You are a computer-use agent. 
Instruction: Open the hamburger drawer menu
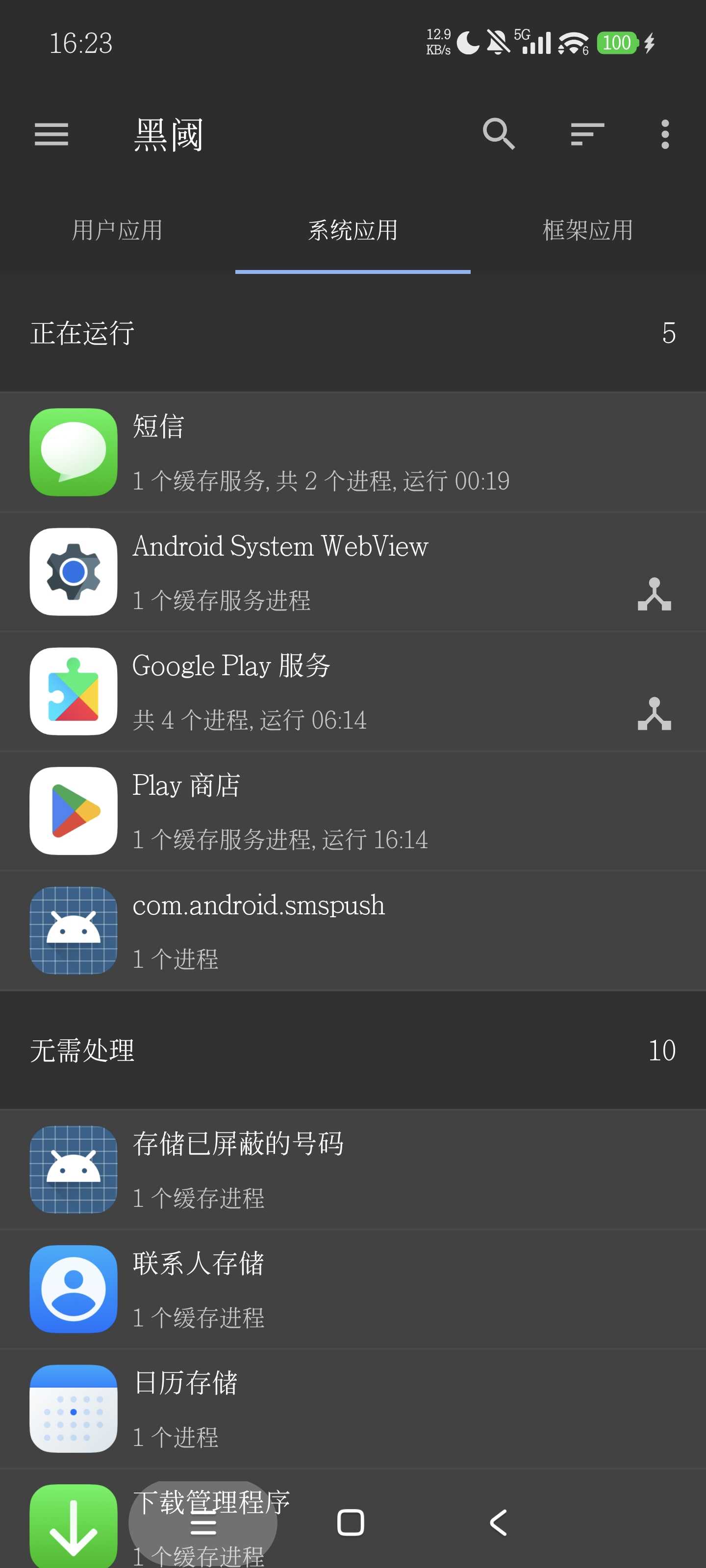pyautogui.click(x=51, y=135)
